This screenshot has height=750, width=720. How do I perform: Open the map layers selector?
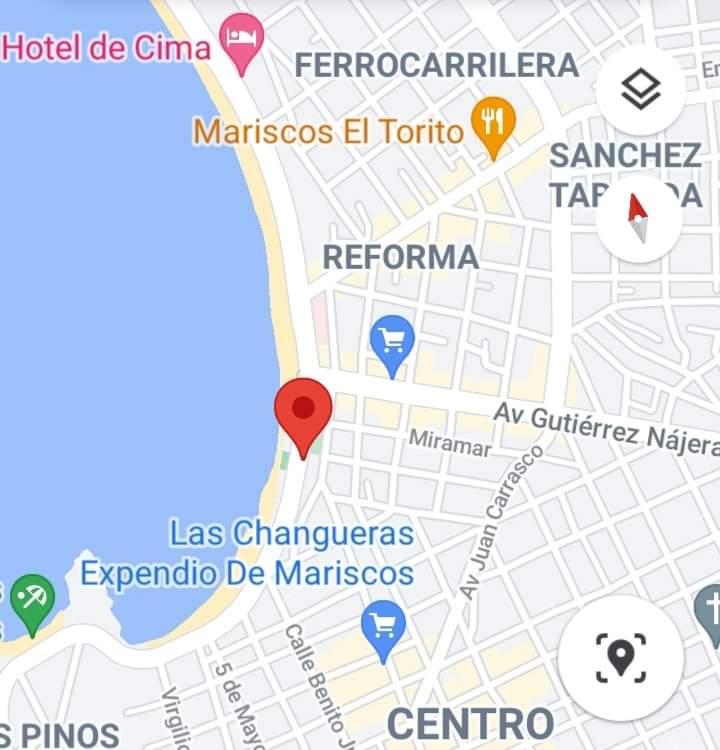640,91
